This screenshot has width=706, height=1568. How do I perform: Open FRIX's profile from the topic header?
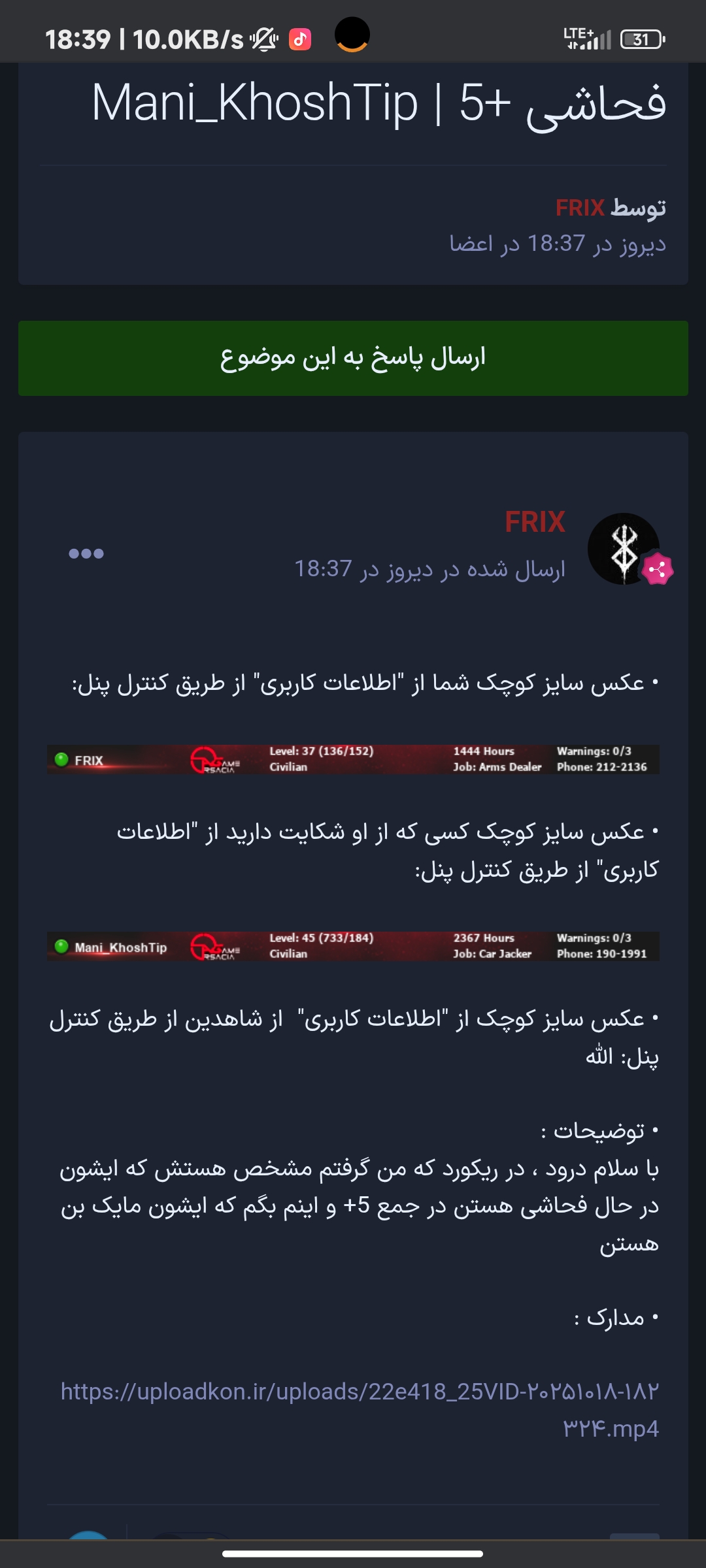580,208
